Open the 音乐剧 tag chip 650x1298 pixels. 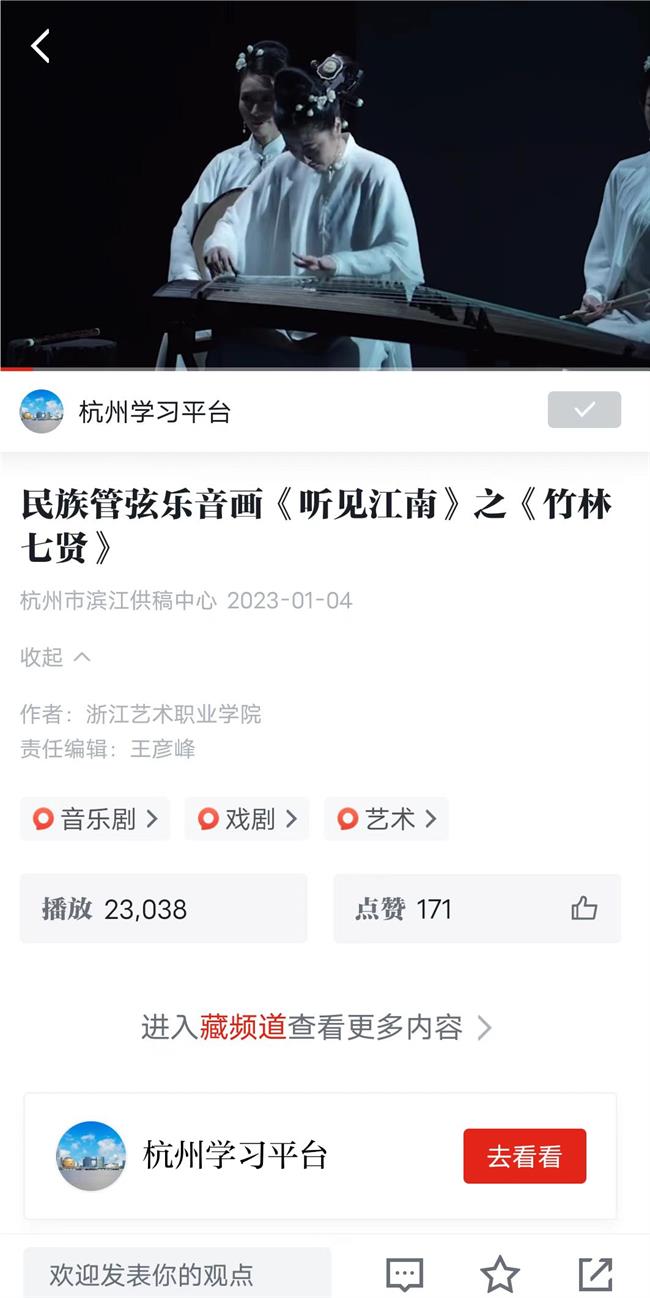(x=95, y=819)
